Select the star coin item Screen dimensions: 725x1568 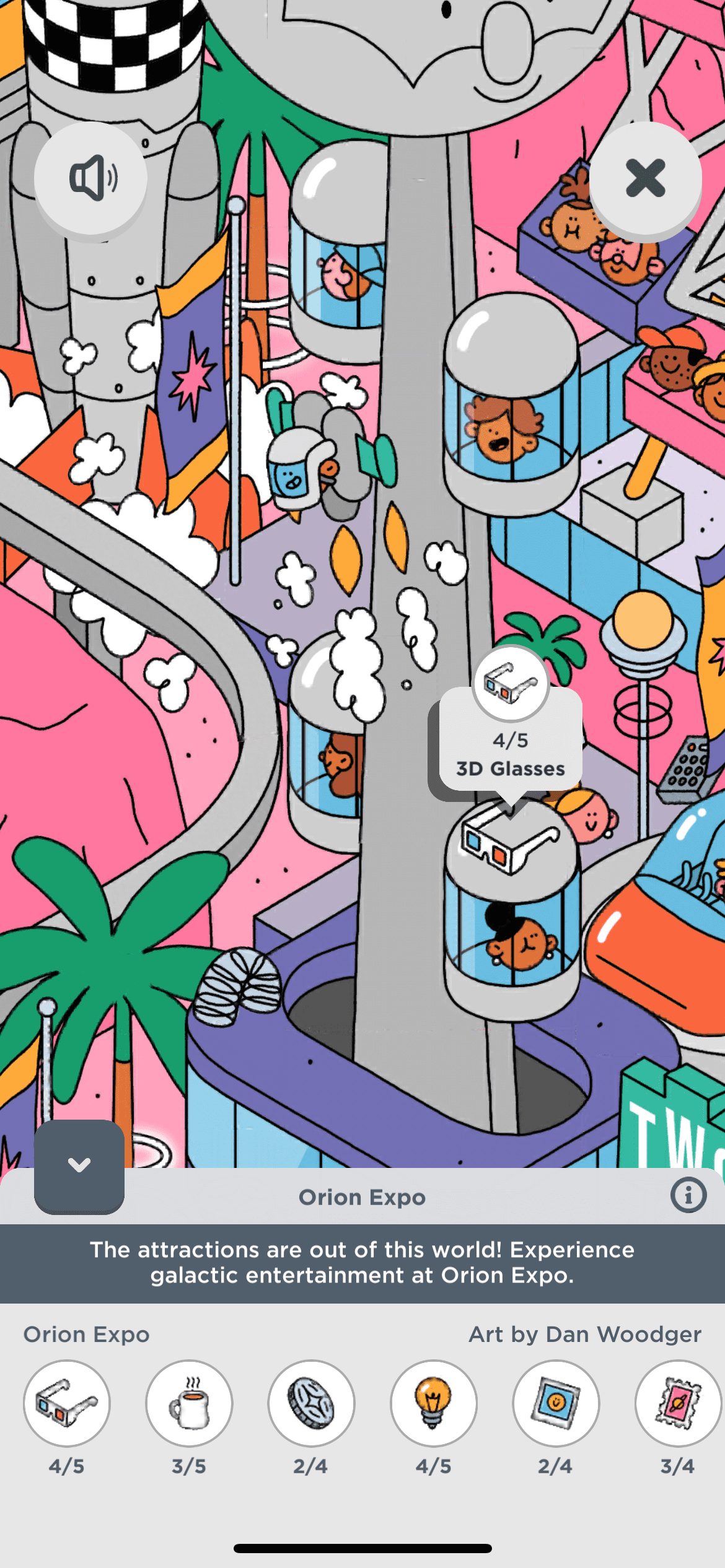[311, 1403]
